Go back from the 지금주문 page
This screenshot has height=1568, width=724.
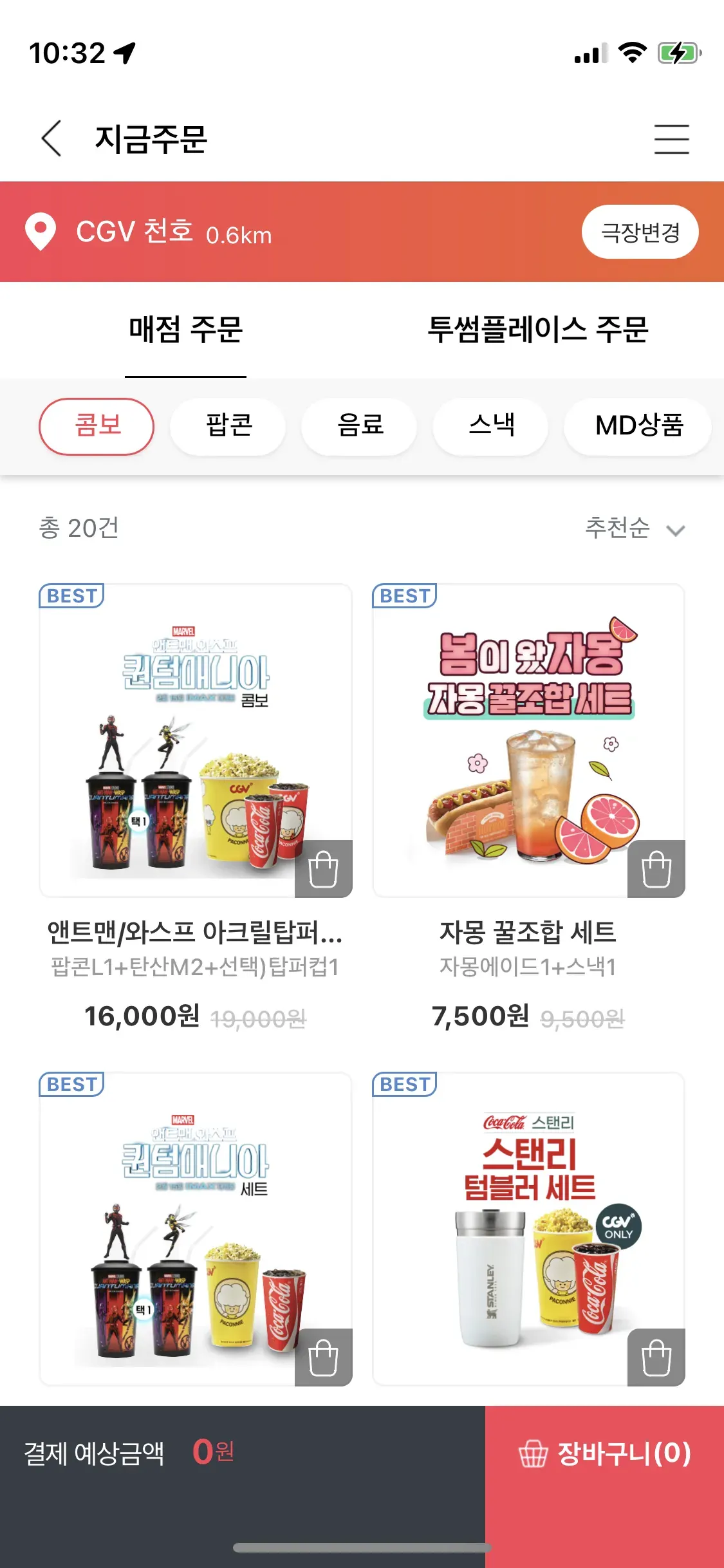pyautogui.click(x=51, y=138)
